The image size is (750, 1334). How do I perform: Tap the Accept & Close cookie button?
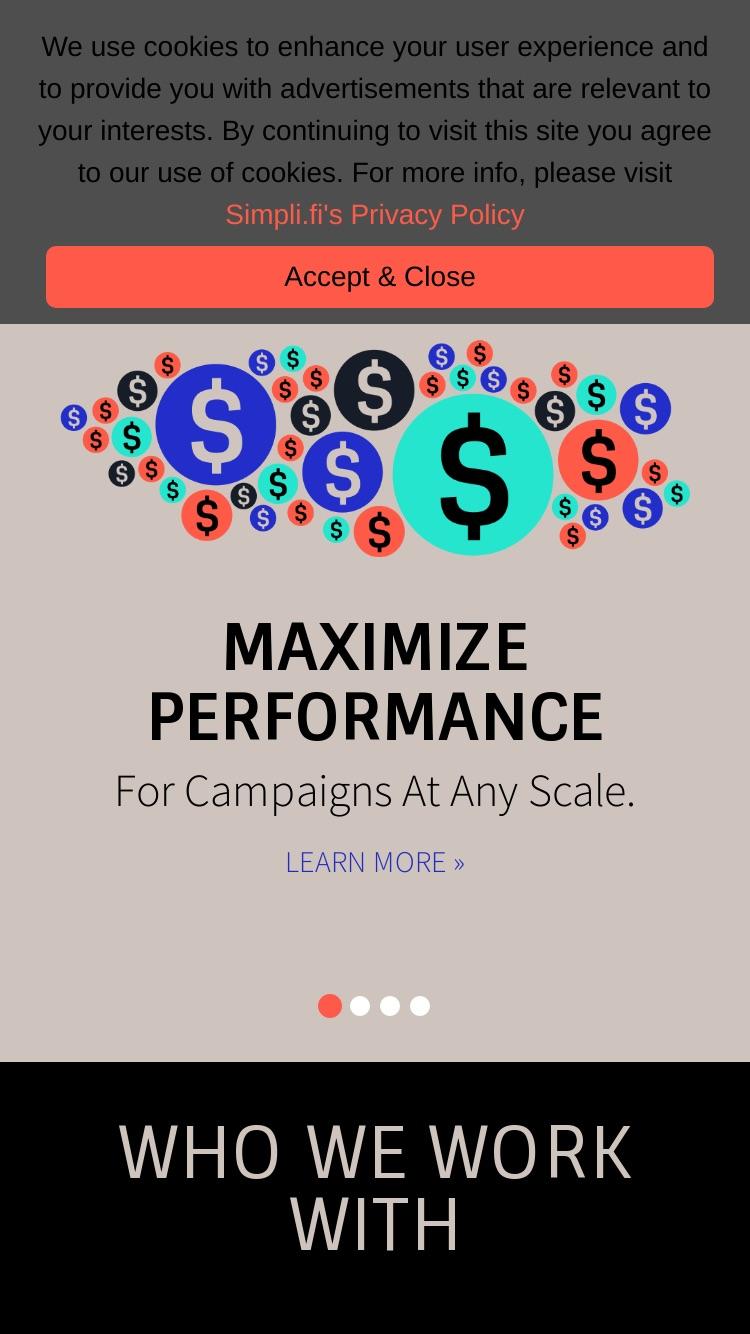pos(380,277)
